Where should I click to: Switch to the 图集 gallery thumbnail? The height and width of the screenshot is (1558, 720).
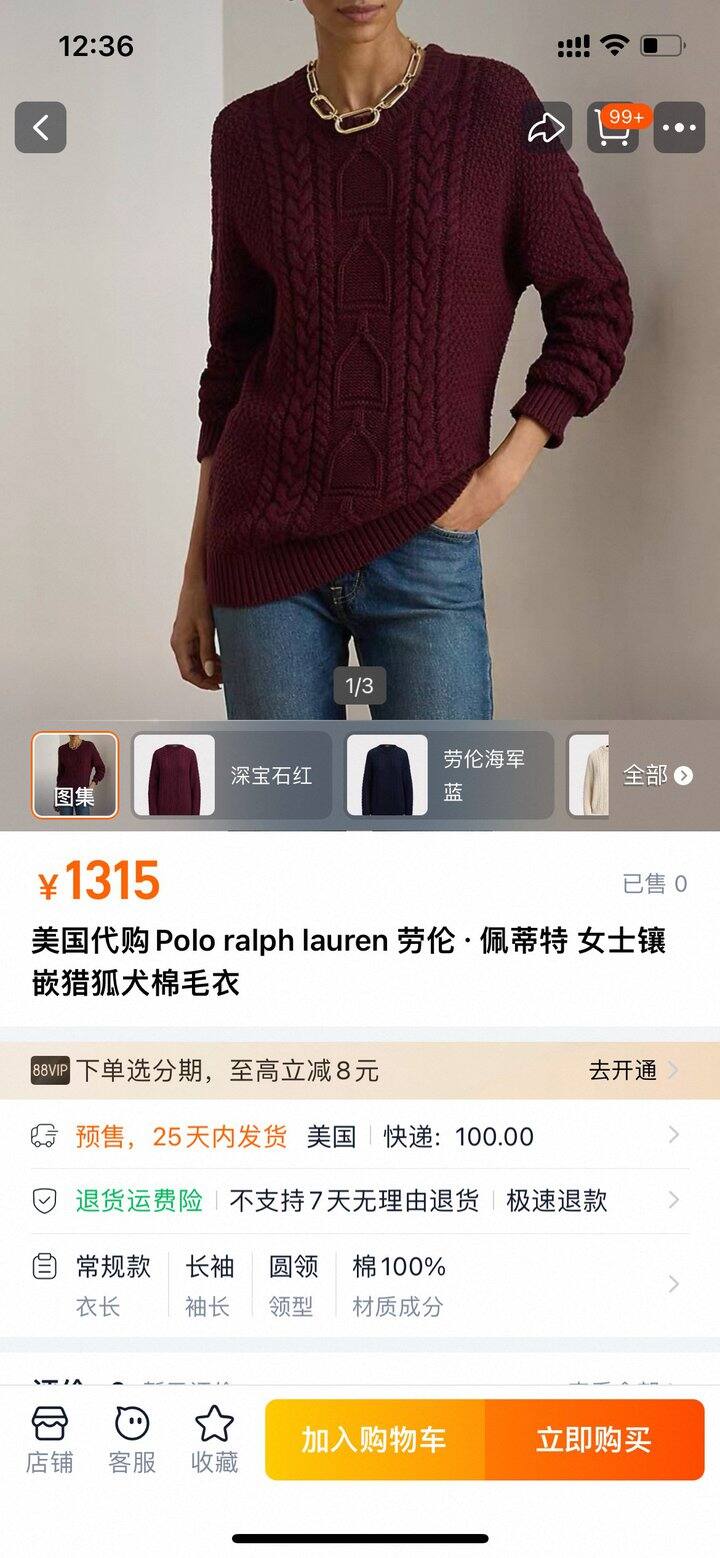point(77,775)
